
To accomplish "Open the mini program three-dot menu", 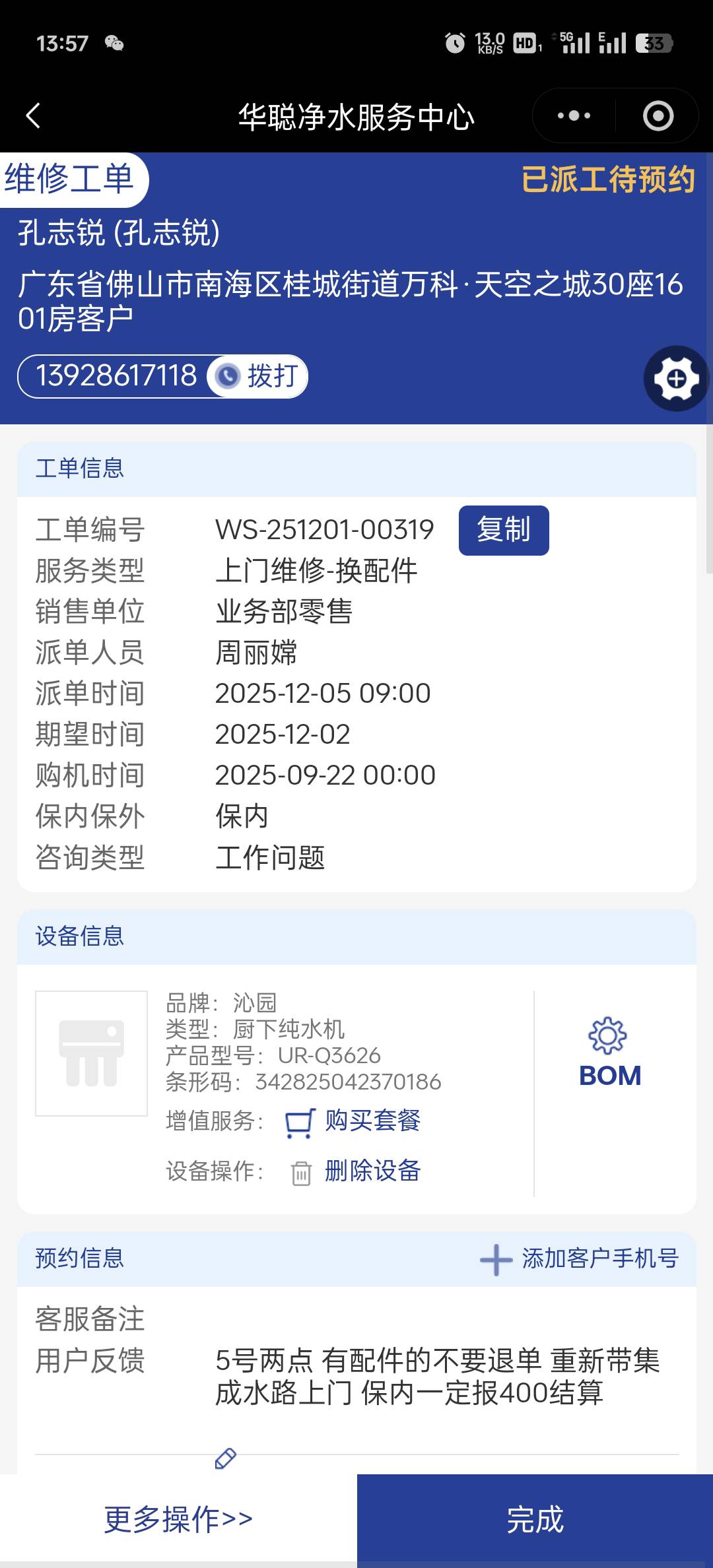I will tap(574, 116).
